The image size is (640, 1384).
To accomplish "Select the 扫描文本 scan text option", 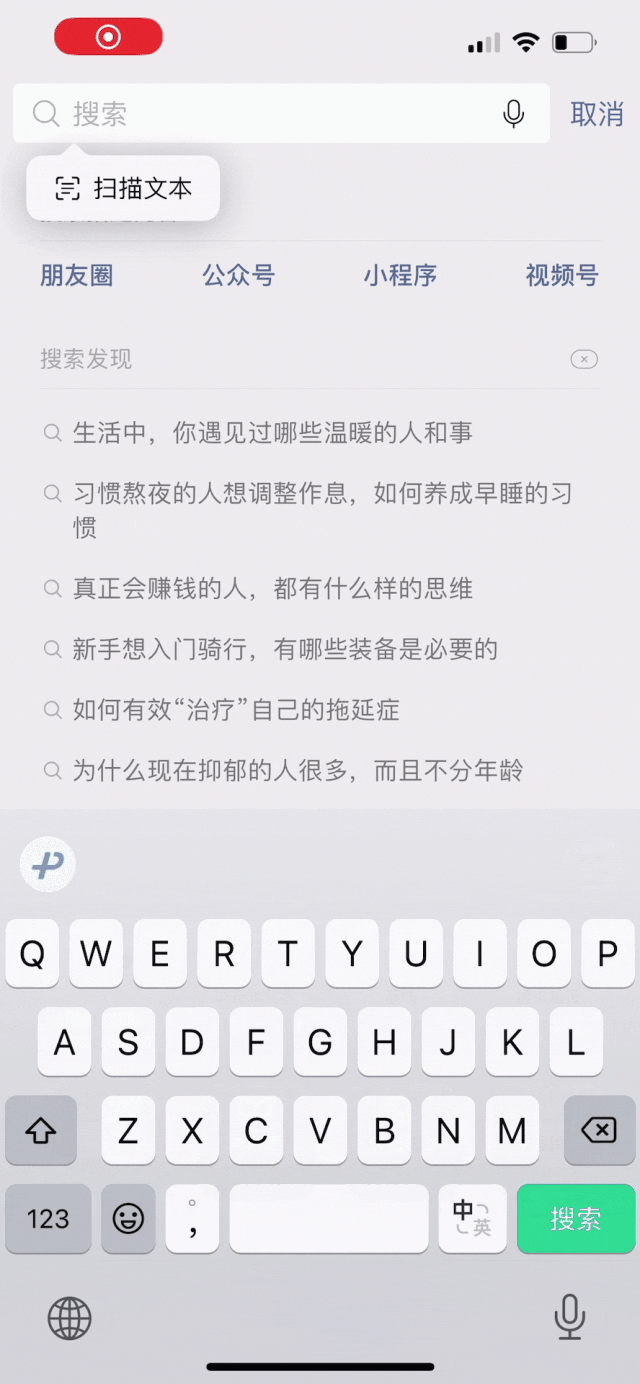I will point(123,188).
